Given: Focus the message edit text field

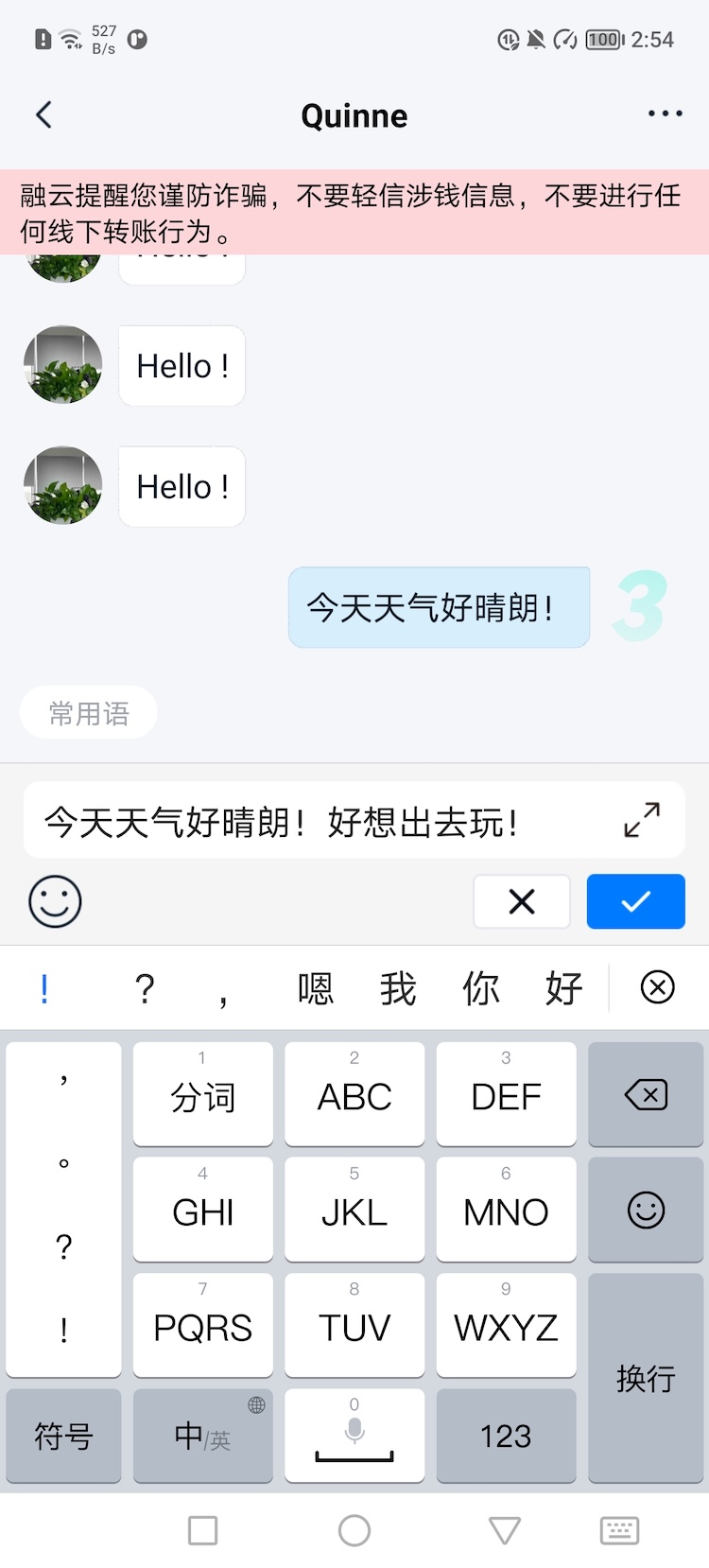Looking at the screenshot, I should [321, 821].
